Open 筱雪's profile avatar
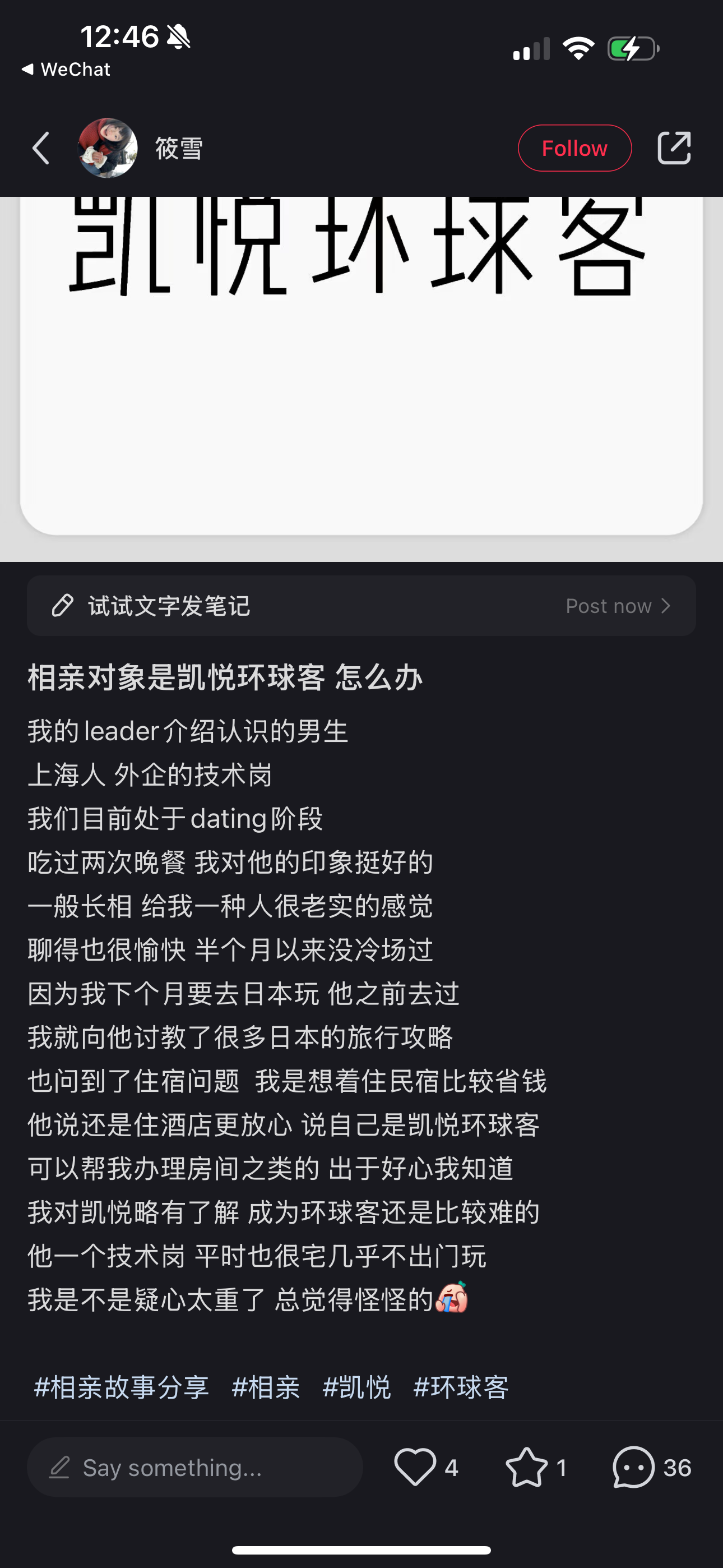Screen dimensions: 723x1568 (108, 148)
